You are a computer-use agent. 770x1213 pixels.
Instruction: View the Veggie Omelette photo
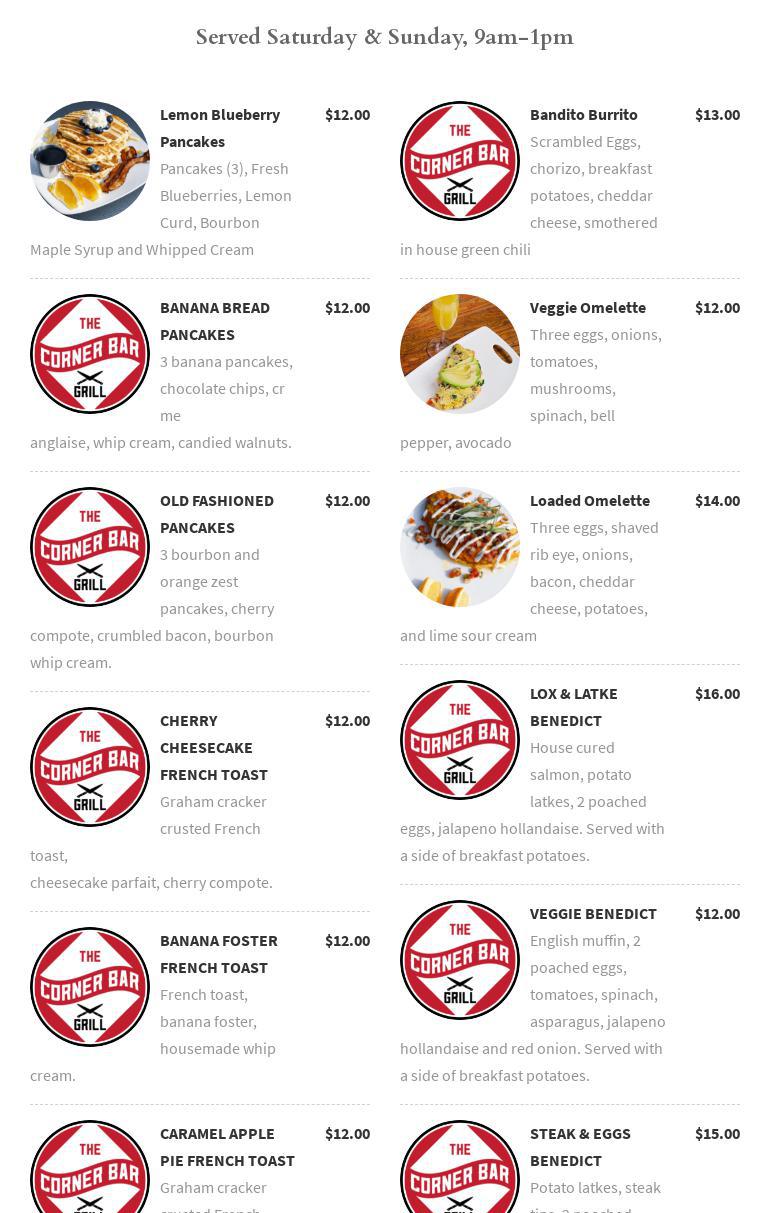(460, 354)
